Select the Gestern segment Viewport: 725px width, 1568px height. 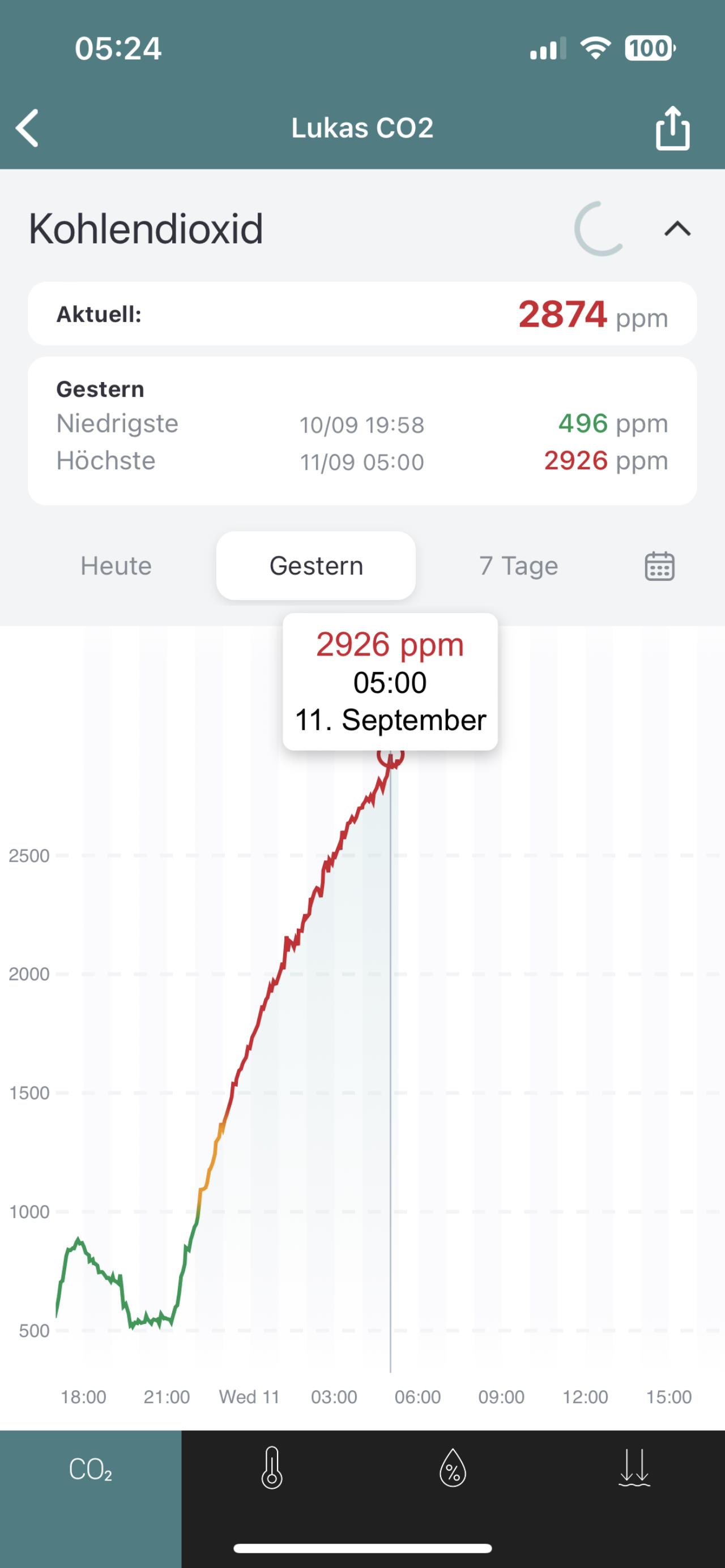click(315, 565)
